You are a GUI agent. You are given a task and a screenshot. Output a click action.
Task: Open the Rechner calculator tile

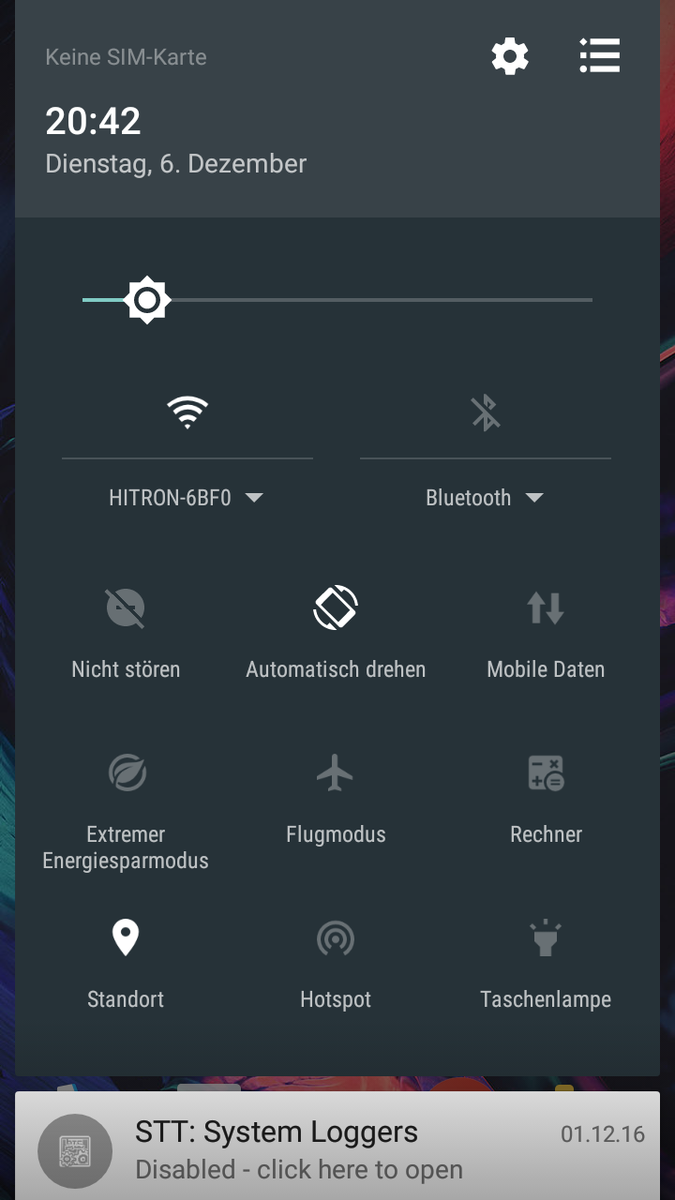[x=546, y=773]
